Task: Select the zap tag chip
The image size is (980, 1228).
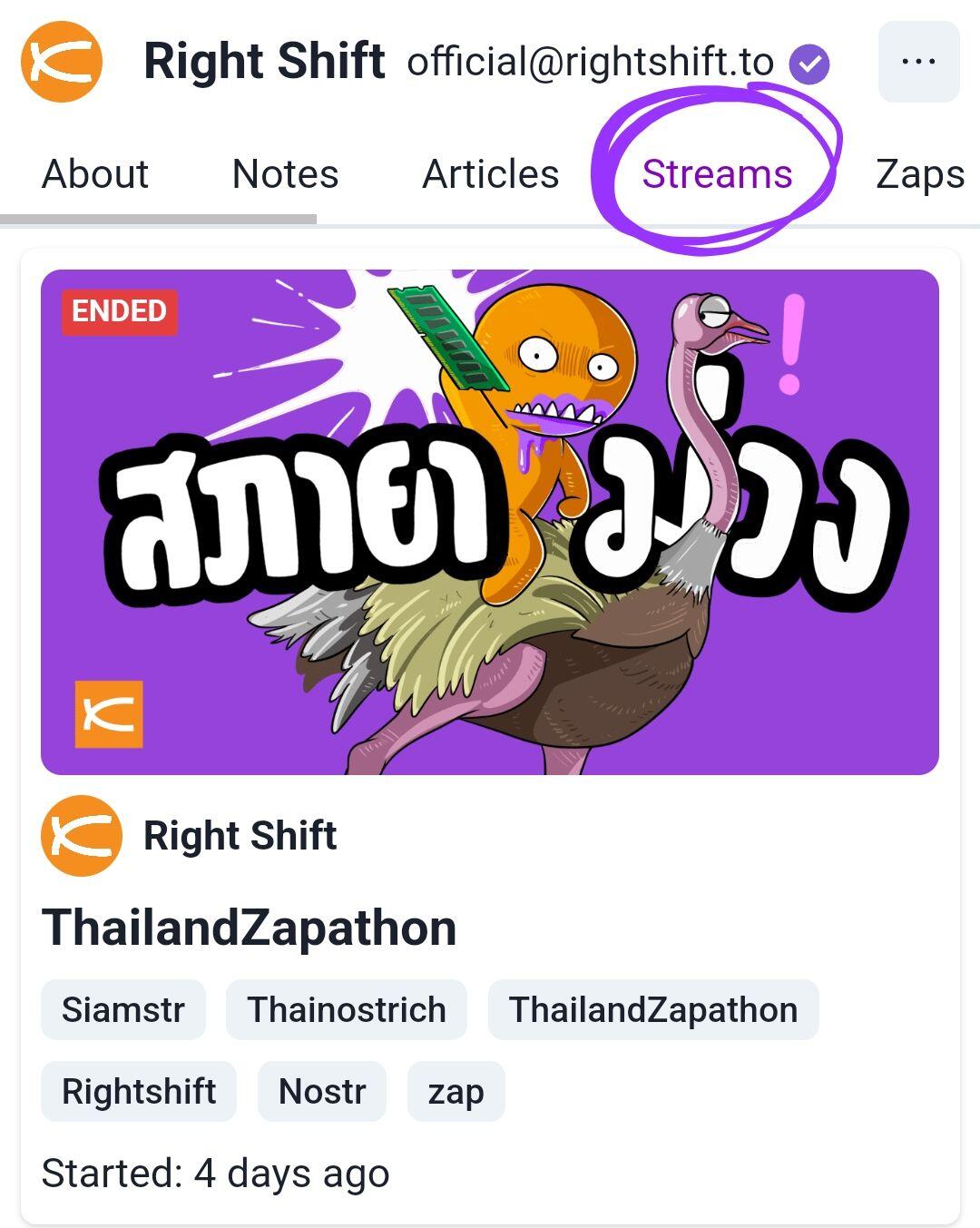Action: [x=456, y=1091]
